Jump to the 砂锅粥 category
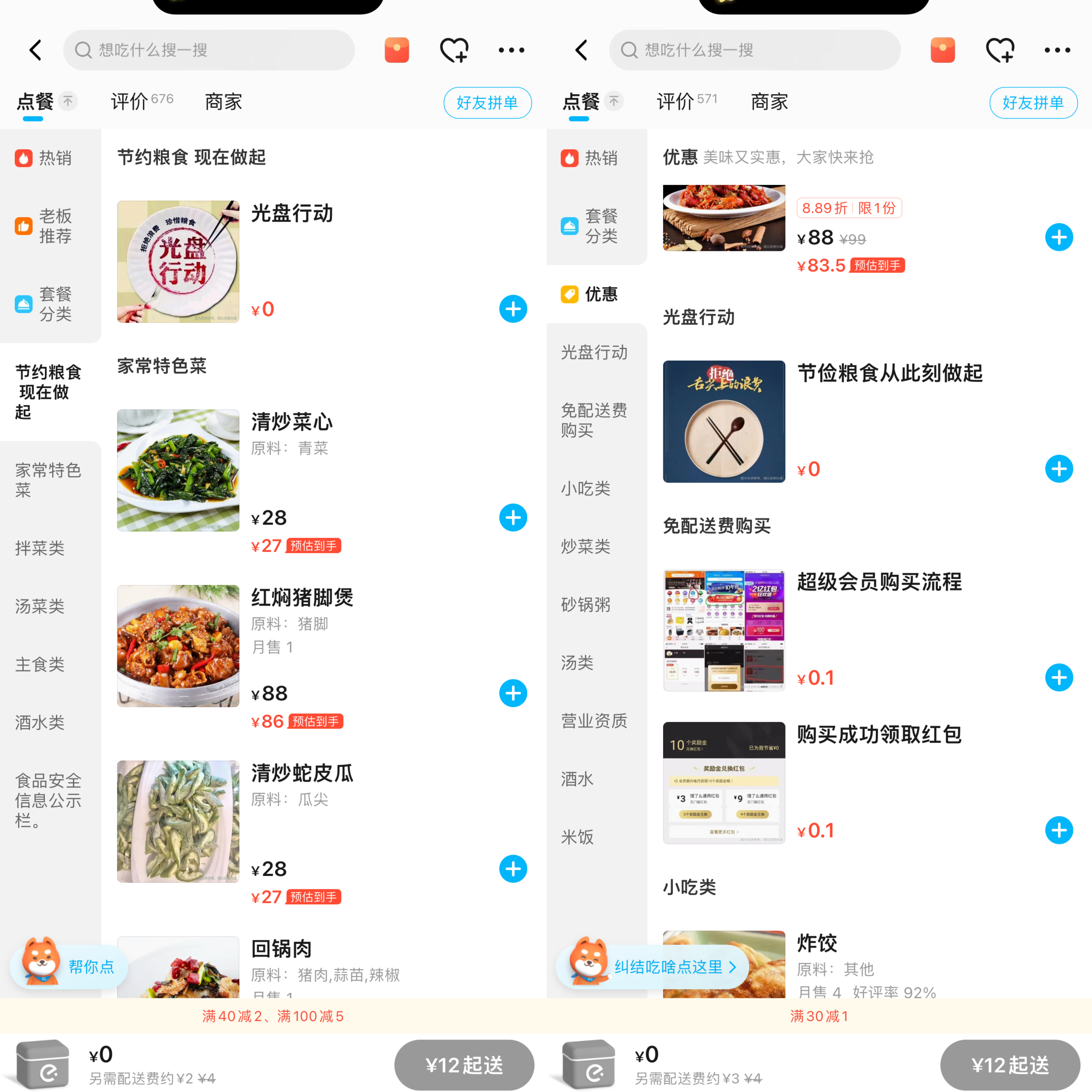 (585, 605)
